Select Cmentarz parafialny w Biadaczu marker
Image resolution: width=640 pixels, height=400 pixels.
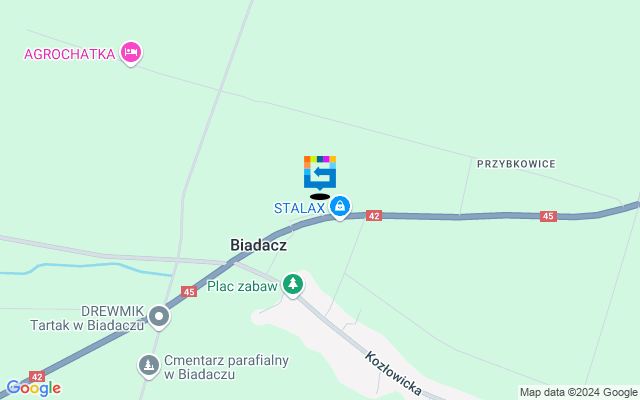click(x=149, y=366)
